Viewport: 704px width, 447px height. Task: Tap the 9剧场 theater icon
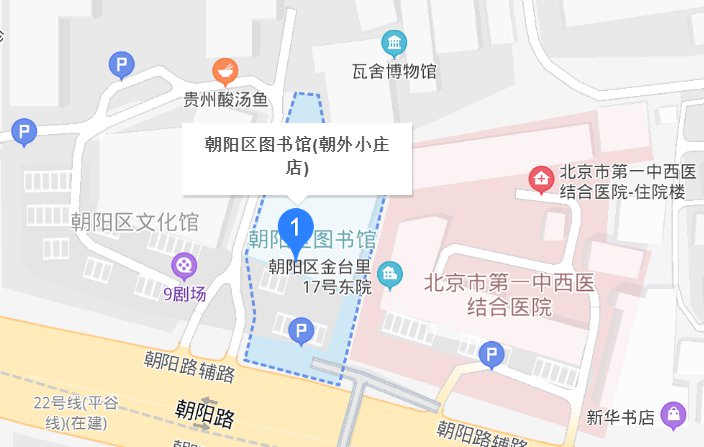tap(184, 266)
